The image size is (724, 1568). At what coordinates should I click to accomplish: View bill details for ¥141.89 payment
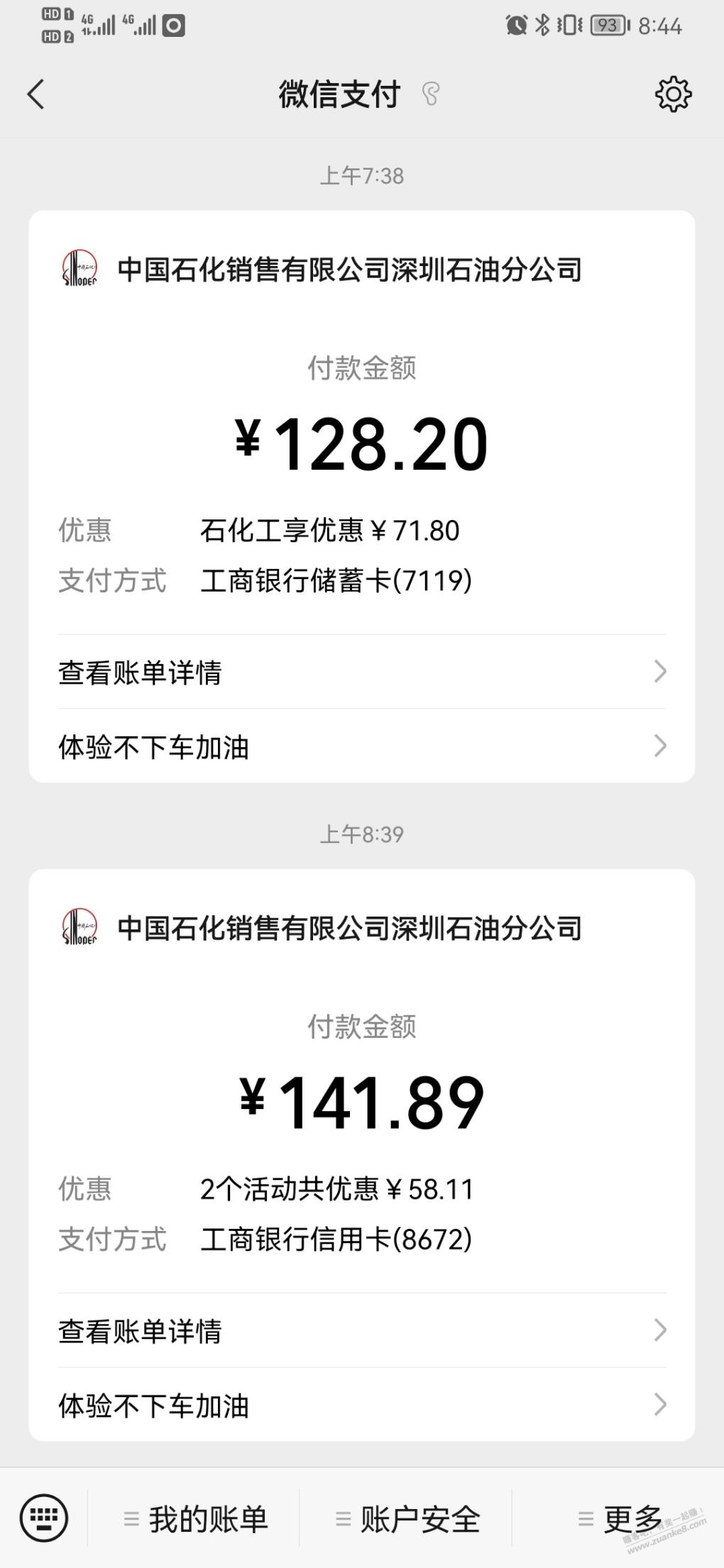362,1330
